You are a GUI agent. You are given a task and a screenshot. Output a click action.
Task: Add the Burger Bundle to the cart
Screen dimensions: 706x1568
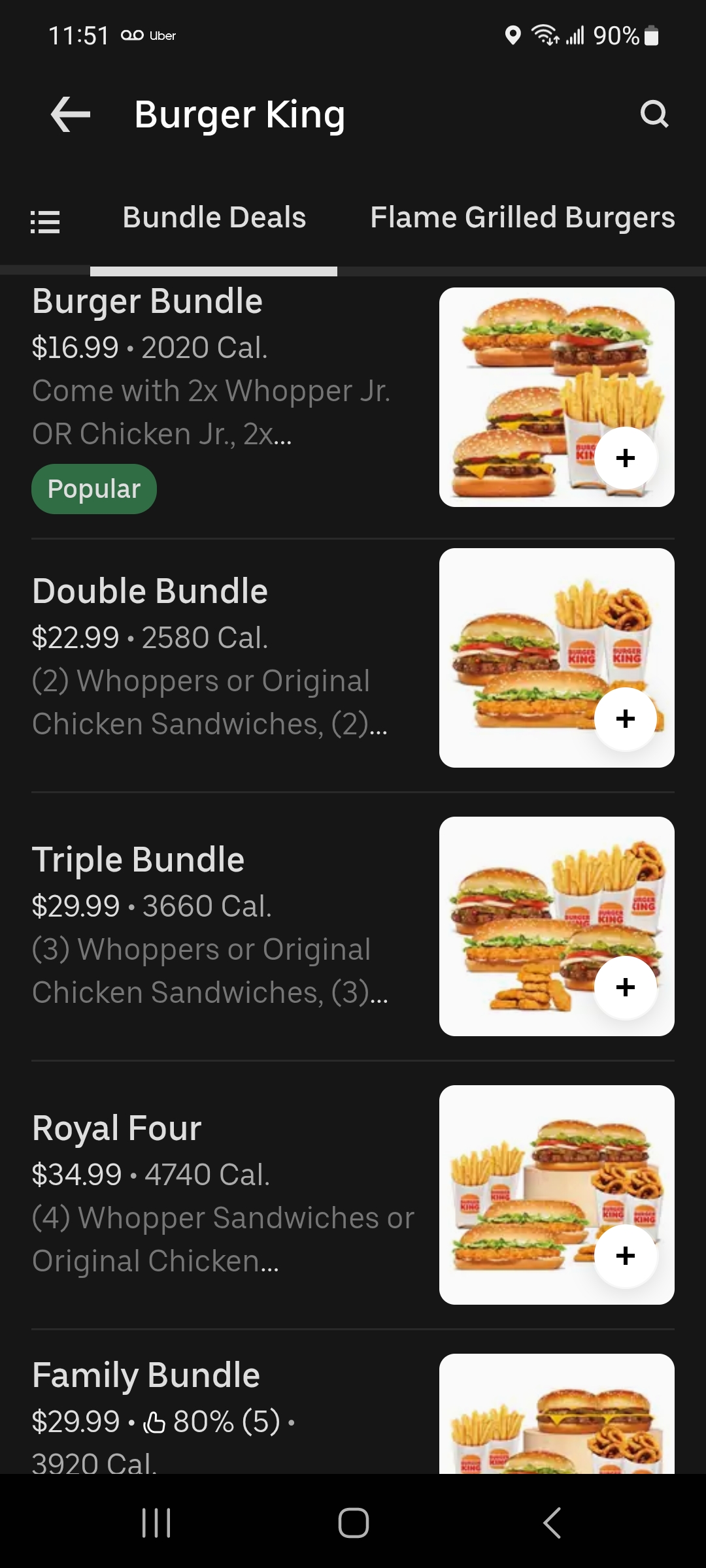(625, 458)
